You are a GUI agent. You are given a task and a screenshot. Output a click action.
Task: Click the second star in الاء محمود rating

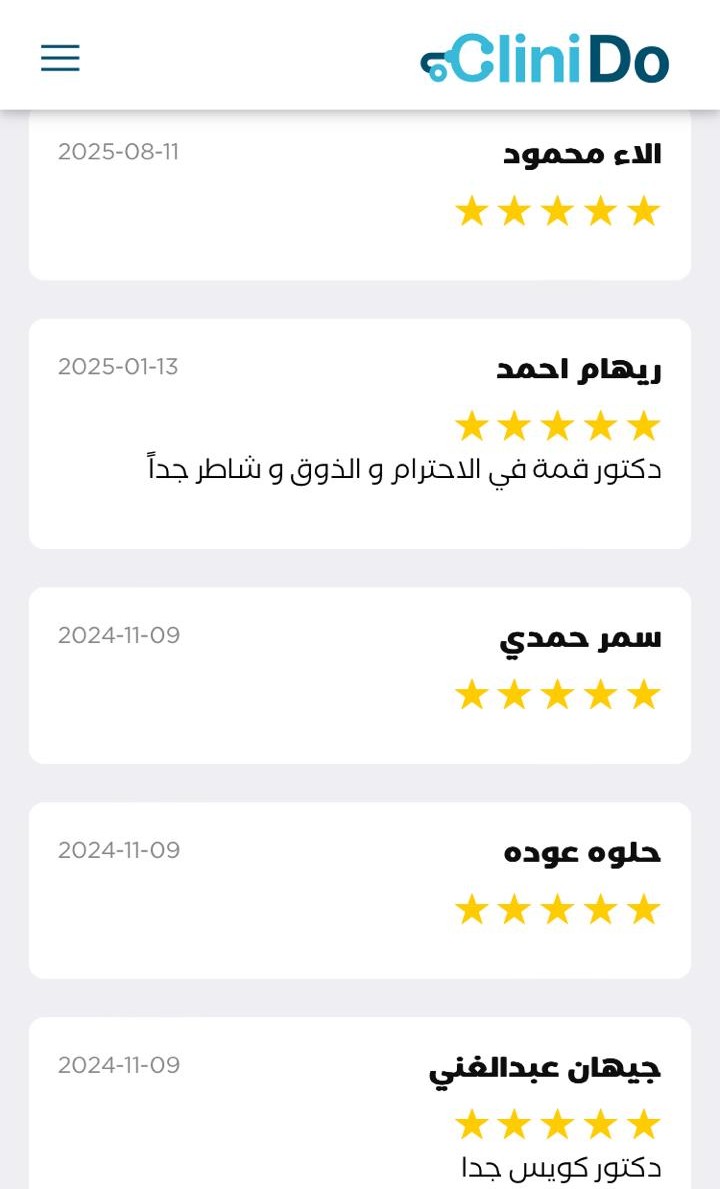(x=514, y=211)
